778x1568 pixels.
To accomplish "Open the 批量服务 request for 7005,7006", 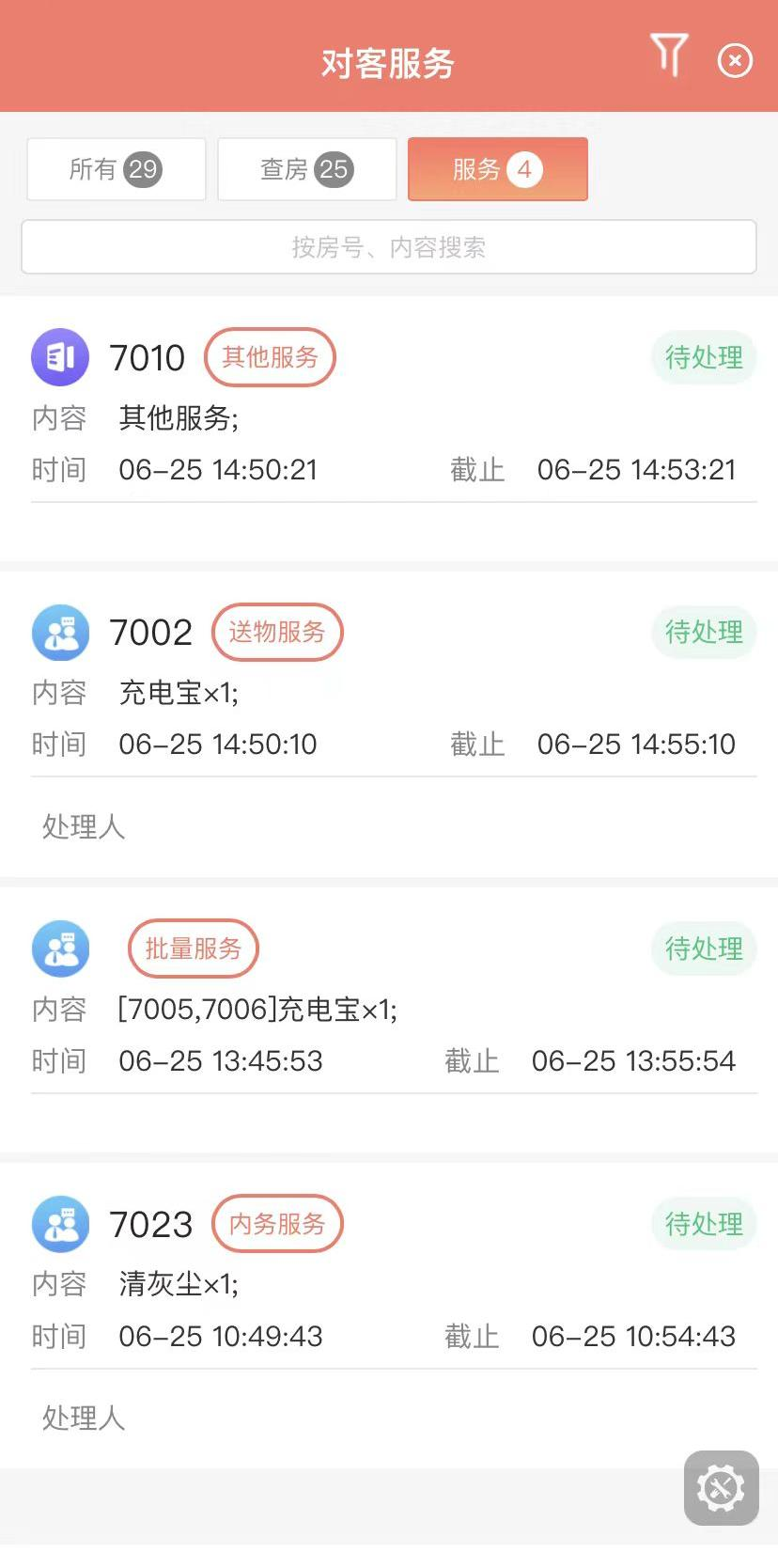I will (389, 1020).
